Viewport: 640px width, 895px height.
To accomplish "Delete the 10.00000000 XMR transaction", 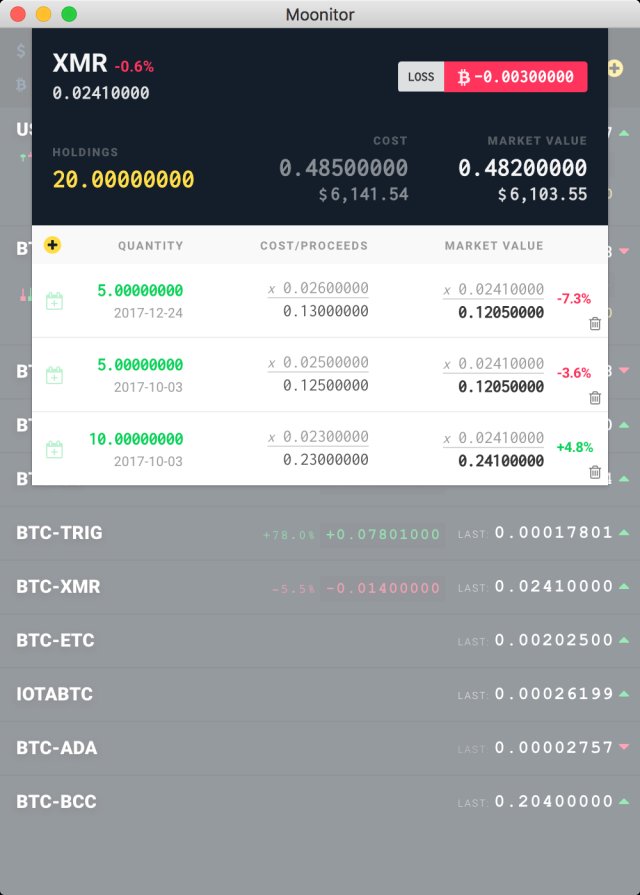I will pyautogui.click(x=595, y=472).
